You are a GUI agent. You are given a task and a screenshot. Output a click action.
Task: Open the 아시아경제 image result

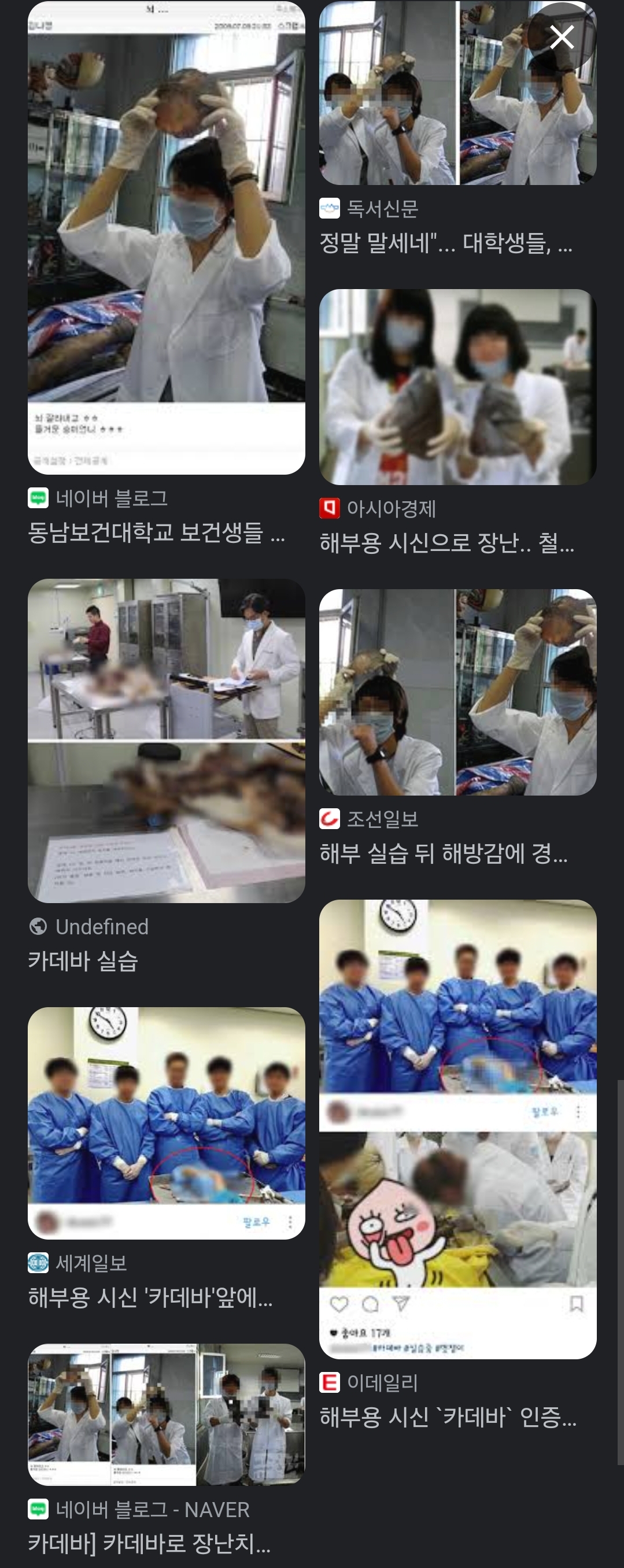coord(457,387)
